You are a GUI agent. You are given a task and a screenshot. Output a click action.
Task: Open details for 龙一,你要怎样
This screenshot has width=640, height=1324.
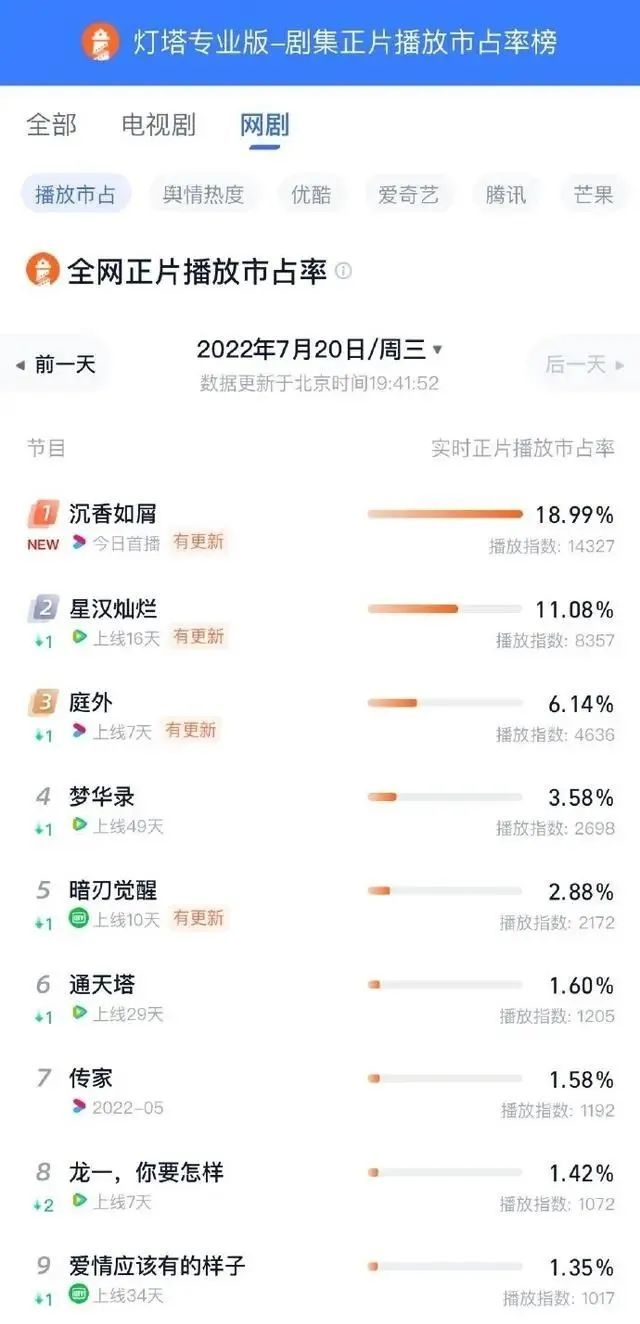pos(146,1172)
